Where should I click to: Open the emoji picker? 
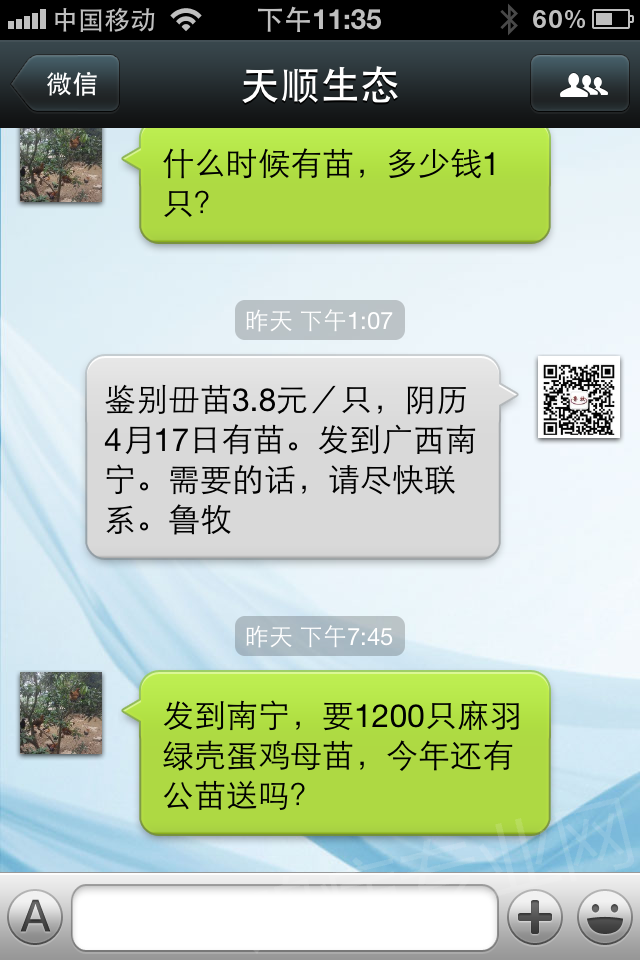click(604, 916)
